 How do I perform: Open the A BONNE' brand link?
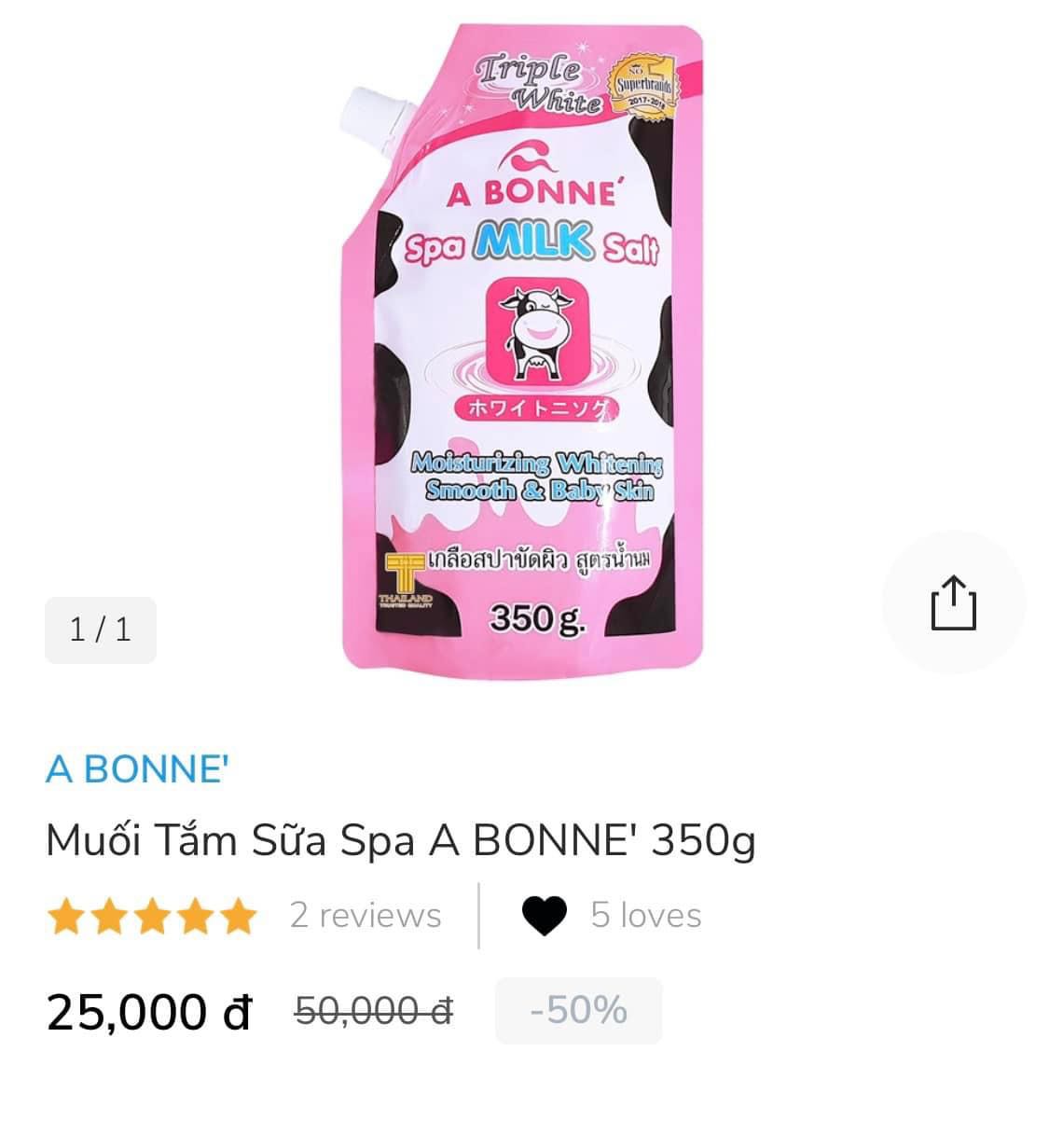click(x=137, y=769)
